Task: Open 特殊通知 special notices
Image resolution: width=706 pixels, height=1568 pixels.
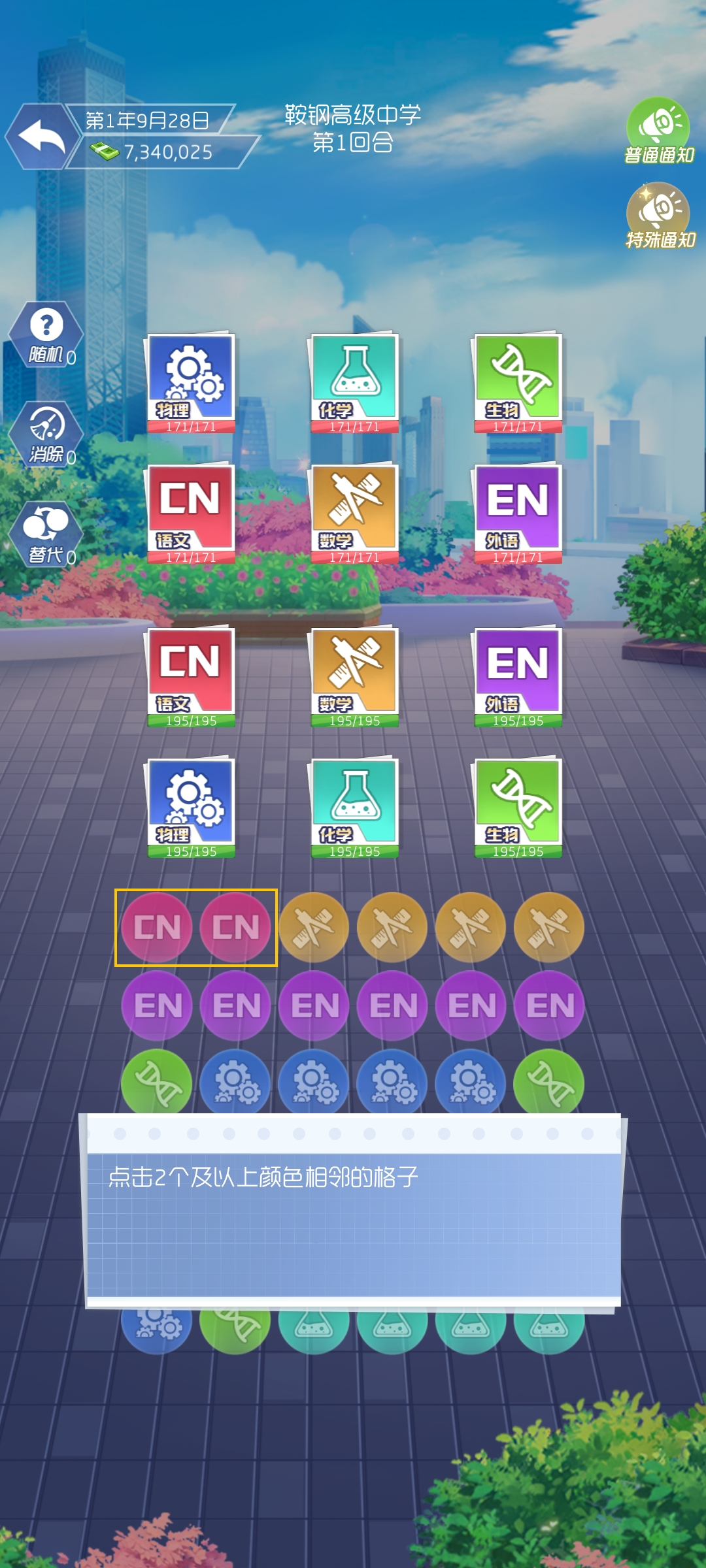Action: coord(658,216)
